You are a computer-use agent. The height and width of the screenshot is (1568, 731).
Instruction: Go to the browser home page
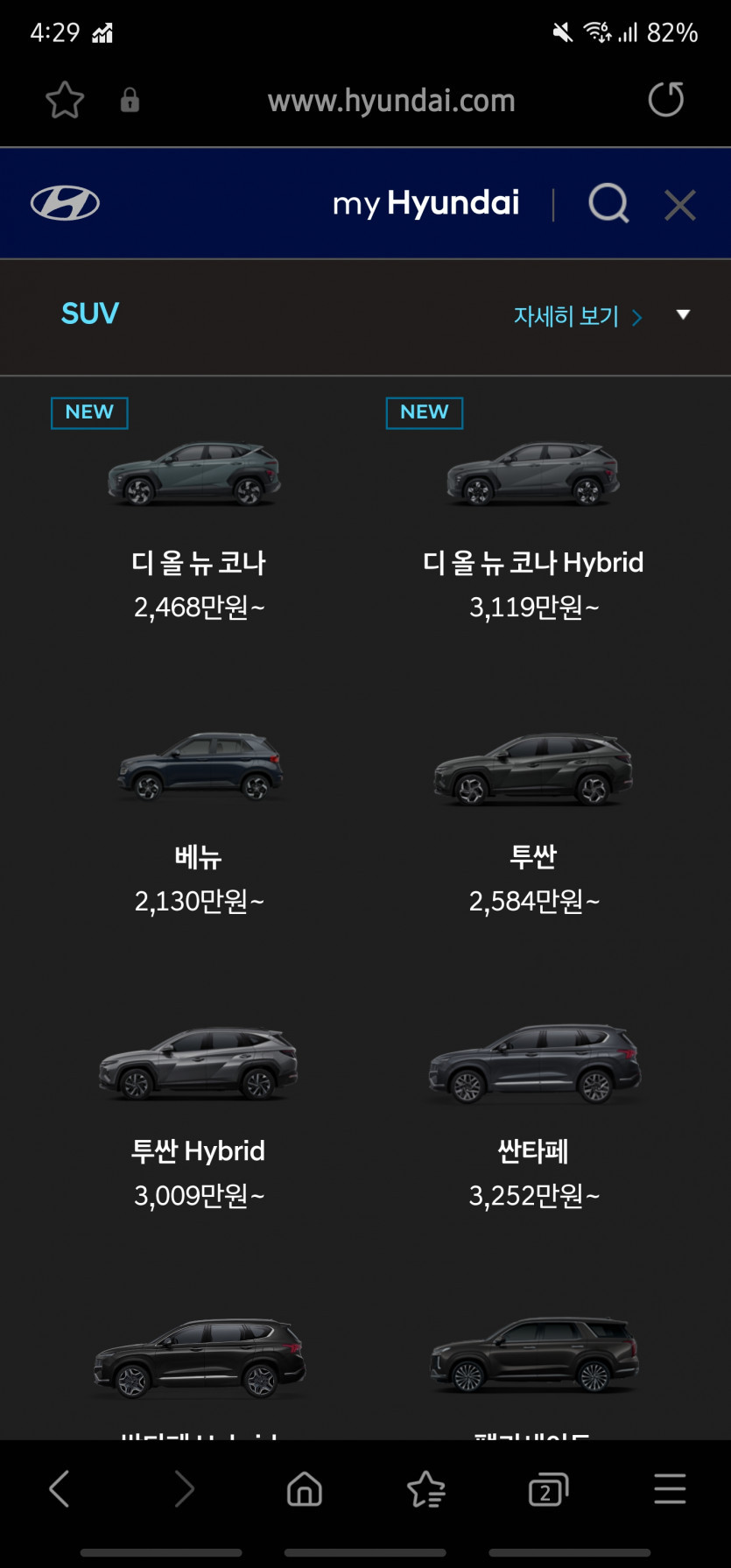pos(305,1488)
